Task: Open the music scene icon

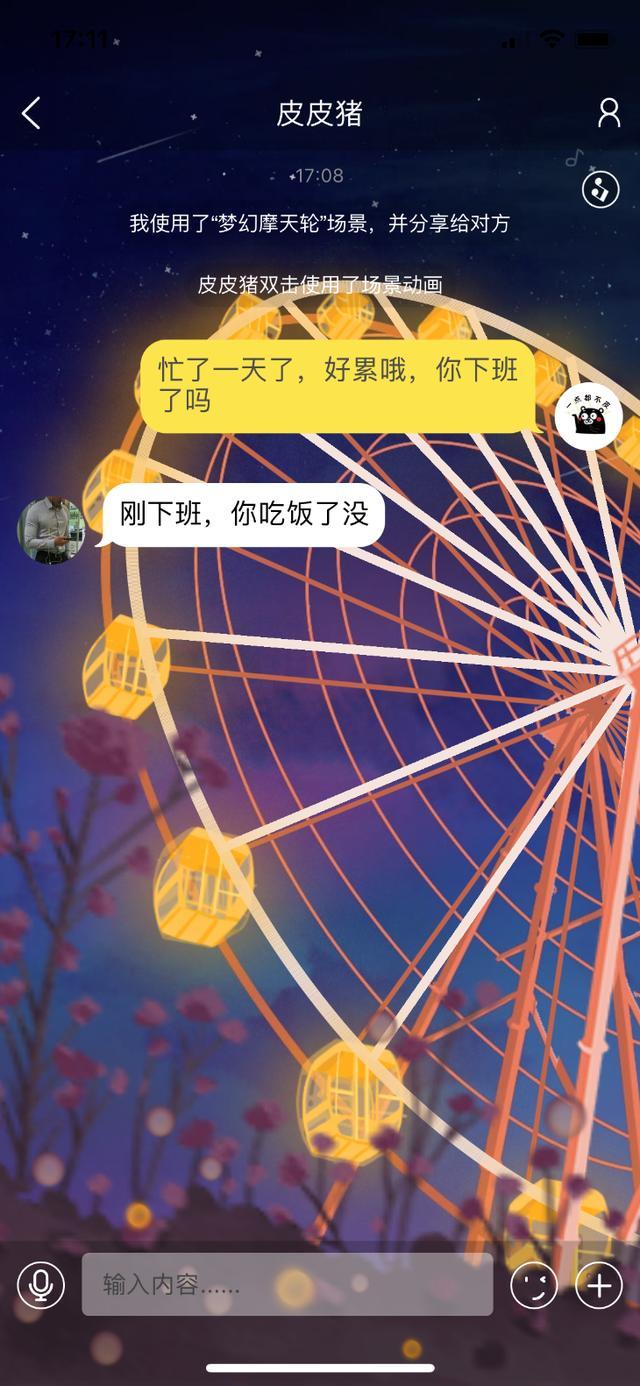Action: click(600, 189)
